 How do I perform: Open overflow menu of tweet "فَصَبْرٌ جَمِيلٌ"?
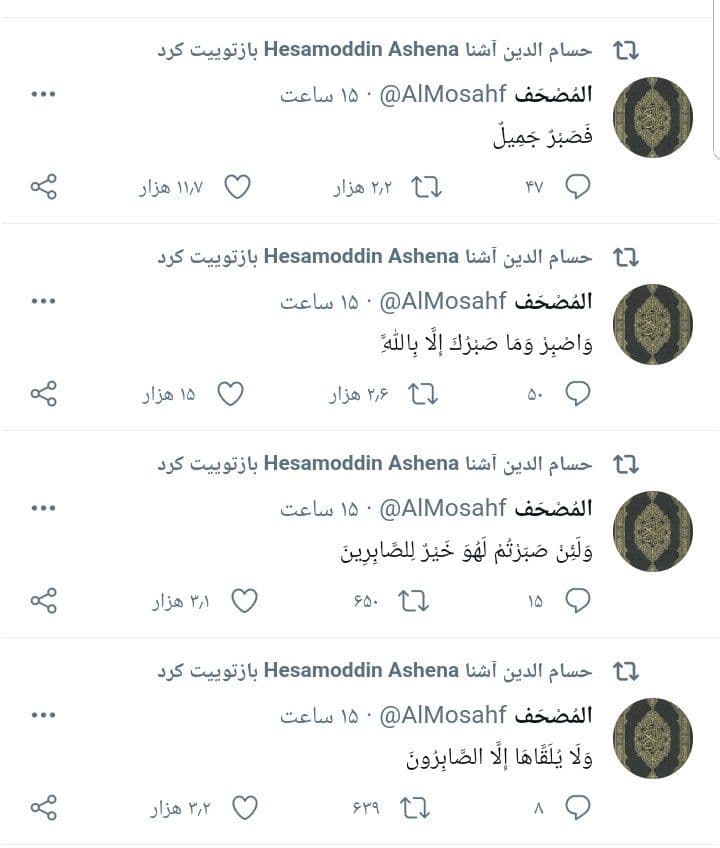(x=43, y=94)
